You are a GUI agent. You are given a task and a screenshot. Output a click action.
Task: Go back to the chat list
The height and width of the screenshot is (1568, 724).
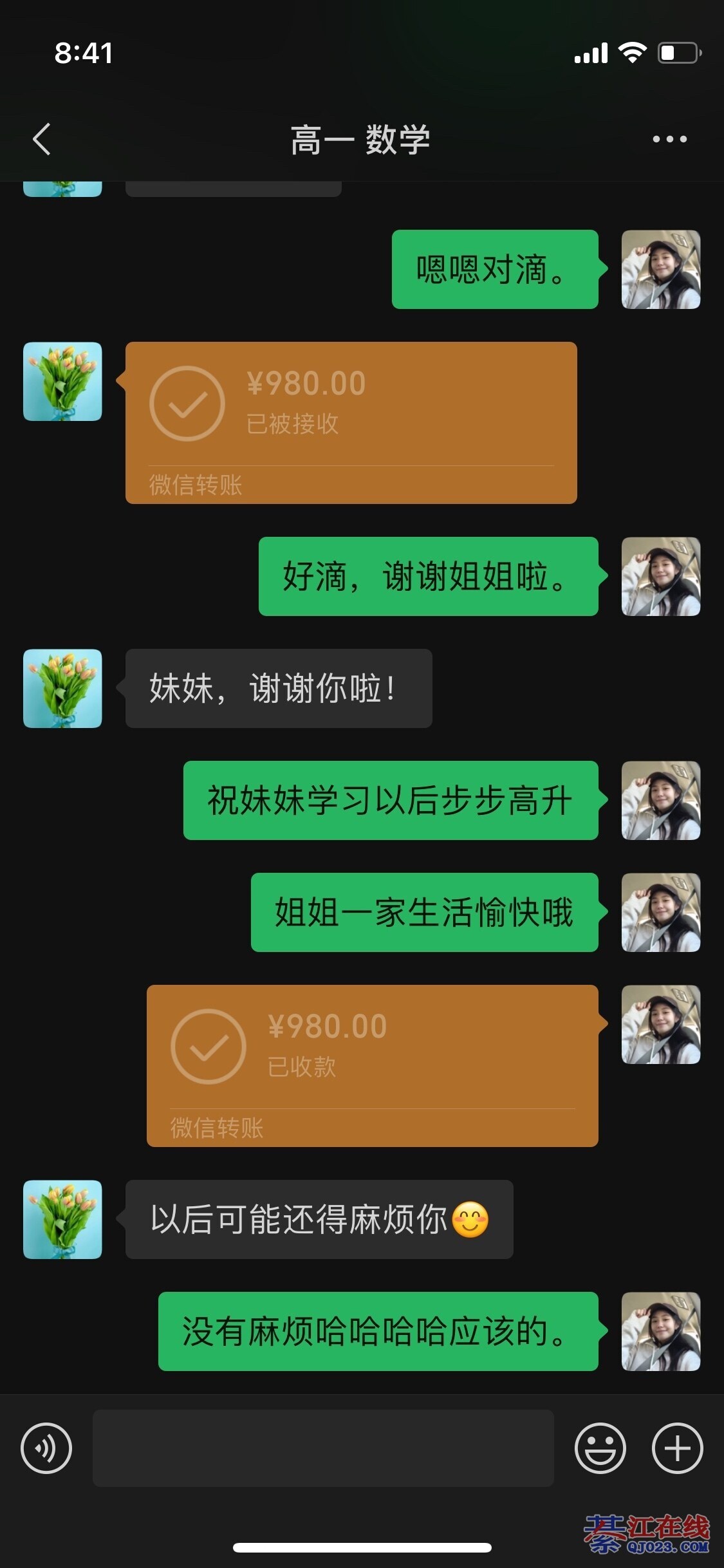[x=42, y=139]
